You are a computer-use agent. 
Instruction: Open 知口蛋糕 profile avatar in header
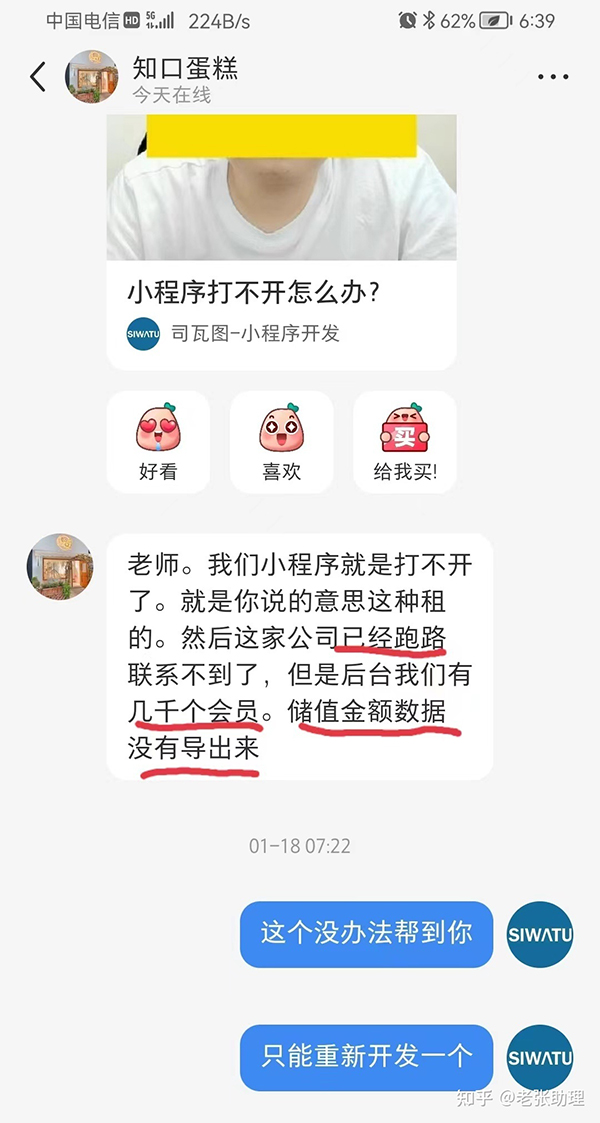point(91,77)
